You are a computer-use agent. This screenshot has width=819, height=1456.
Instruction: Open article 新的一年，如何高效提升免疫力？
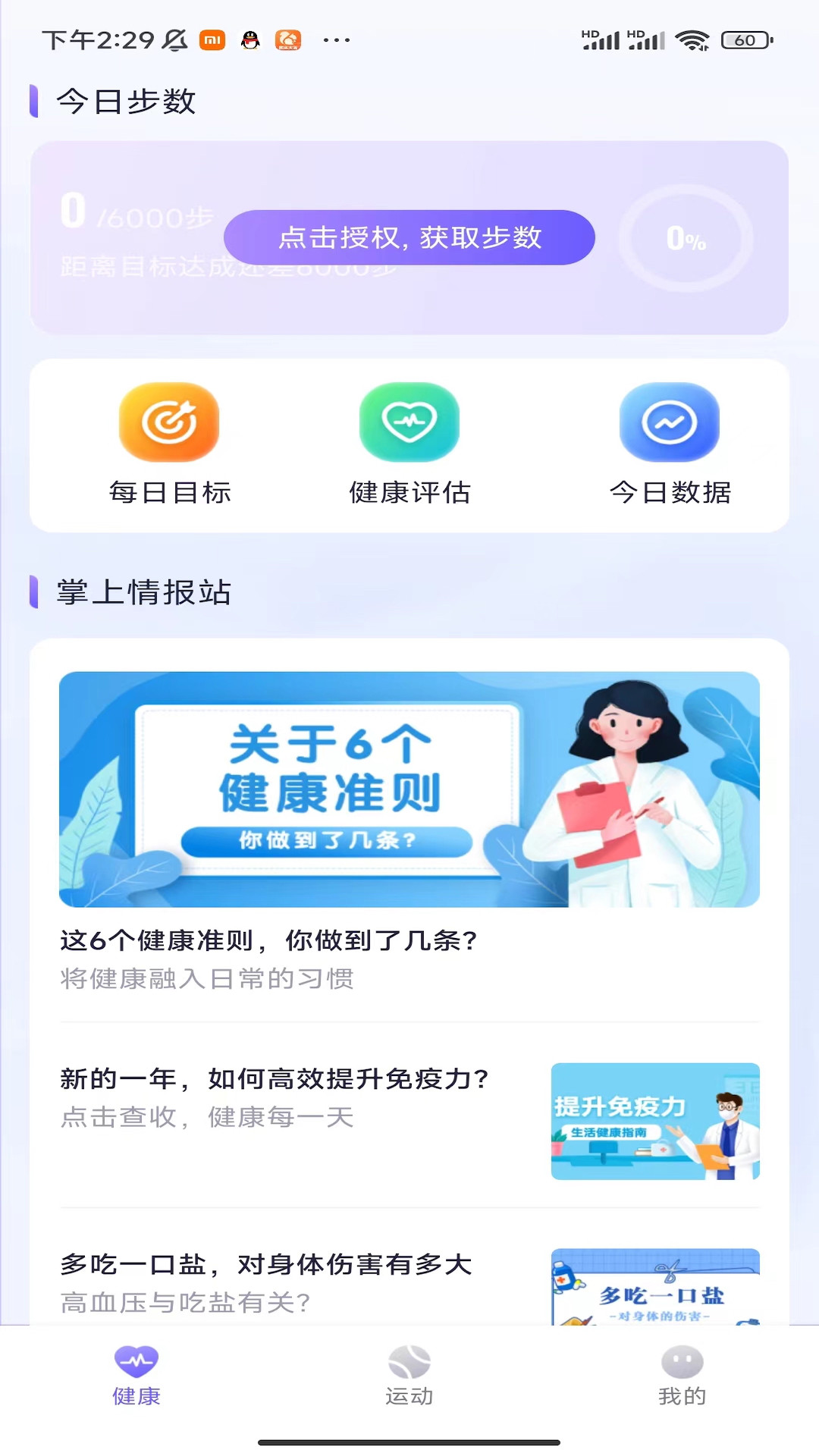275,1079
